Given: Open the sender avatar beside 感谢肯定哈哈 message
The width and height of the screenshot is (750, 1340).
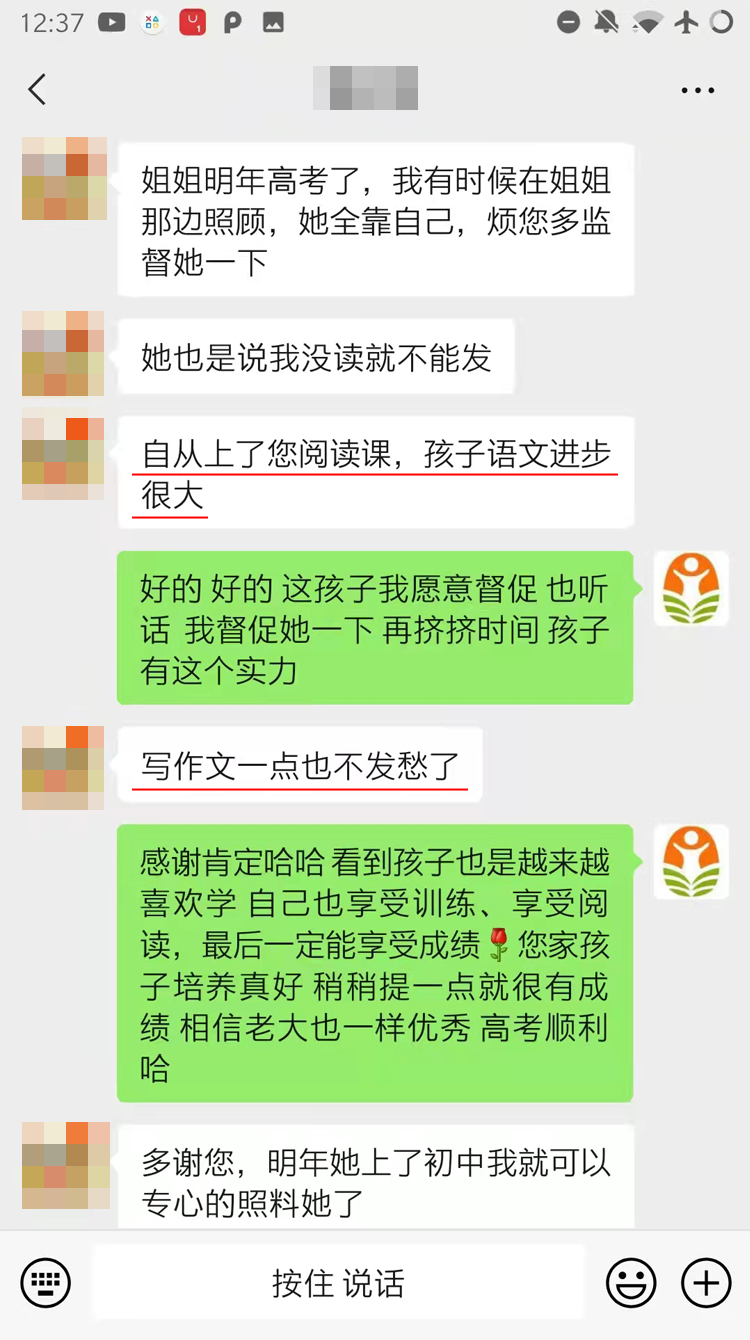Looking at the screenshot, I should click(x=691, y=862).
